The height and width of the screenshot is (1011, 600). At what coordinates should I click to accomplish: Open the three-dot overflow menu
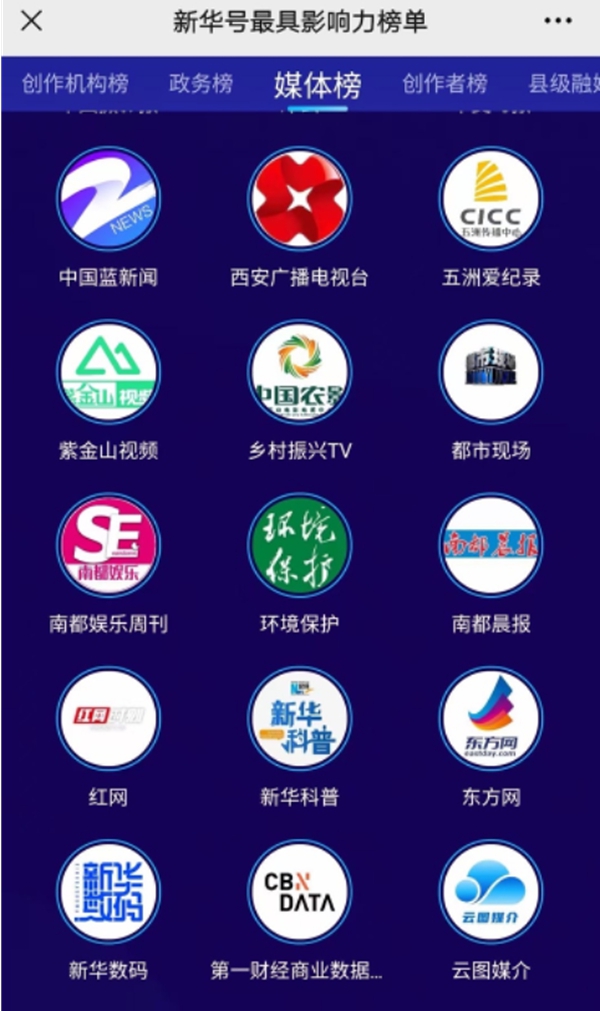point(557,22)
